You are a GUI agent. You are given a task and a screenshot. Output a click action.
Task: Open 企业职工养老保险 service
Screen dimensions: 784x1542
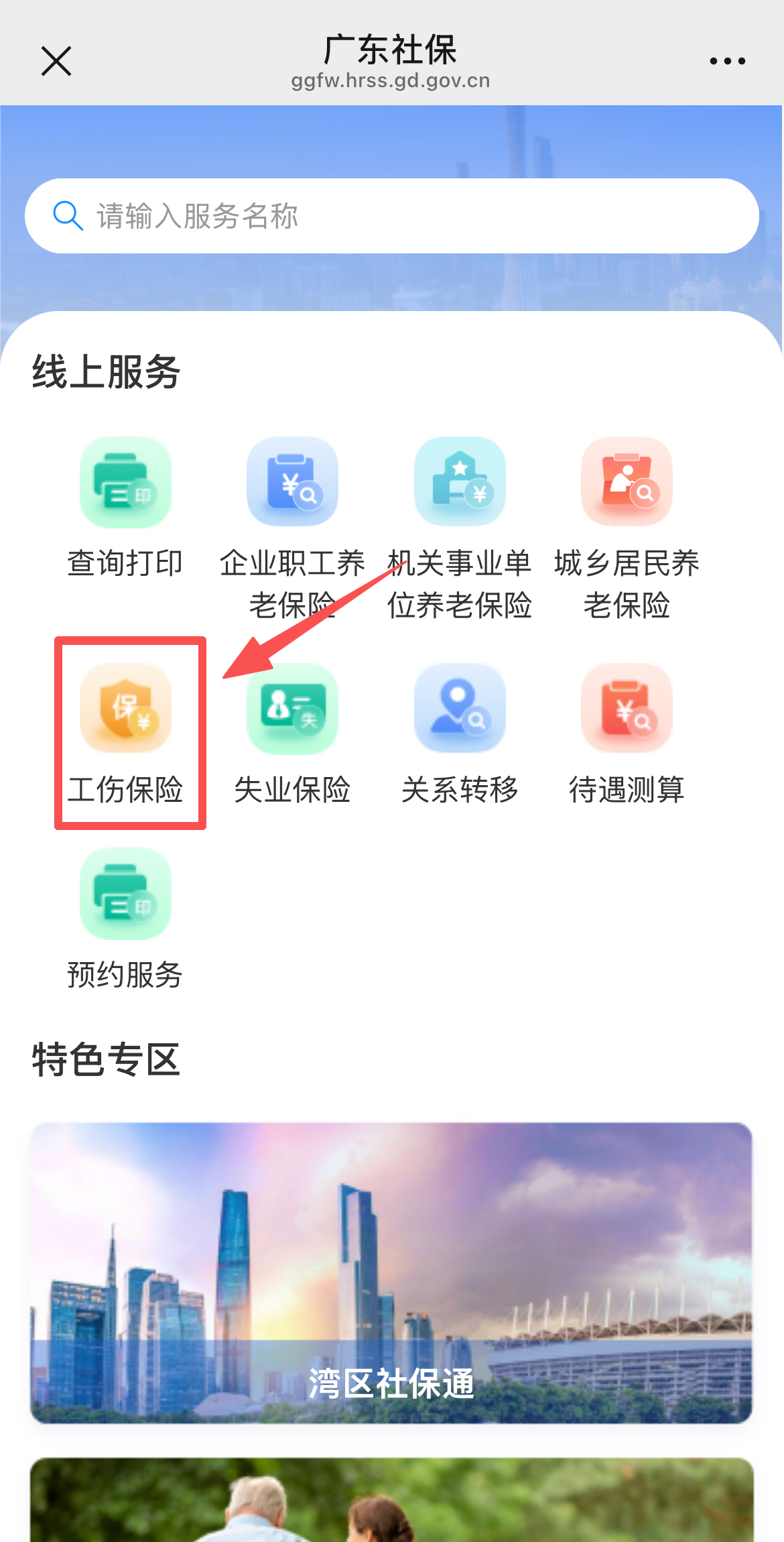[x=292, y=484]
